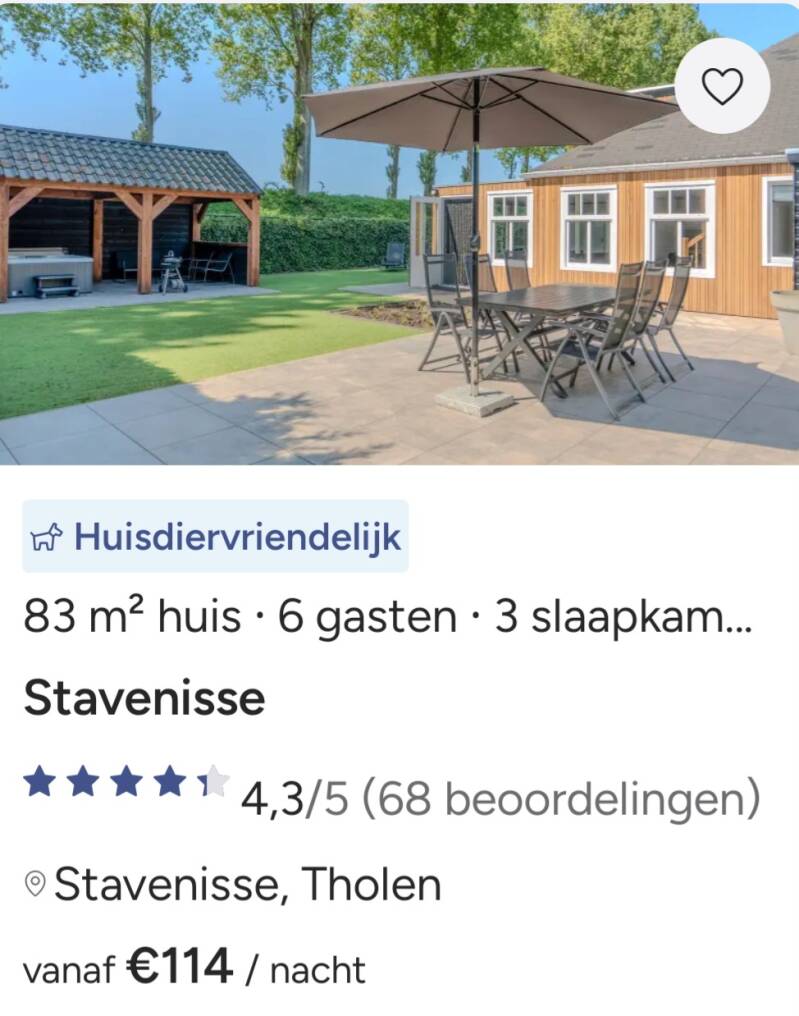Open the Stavenisse holiday home listing

coord(145,698)
